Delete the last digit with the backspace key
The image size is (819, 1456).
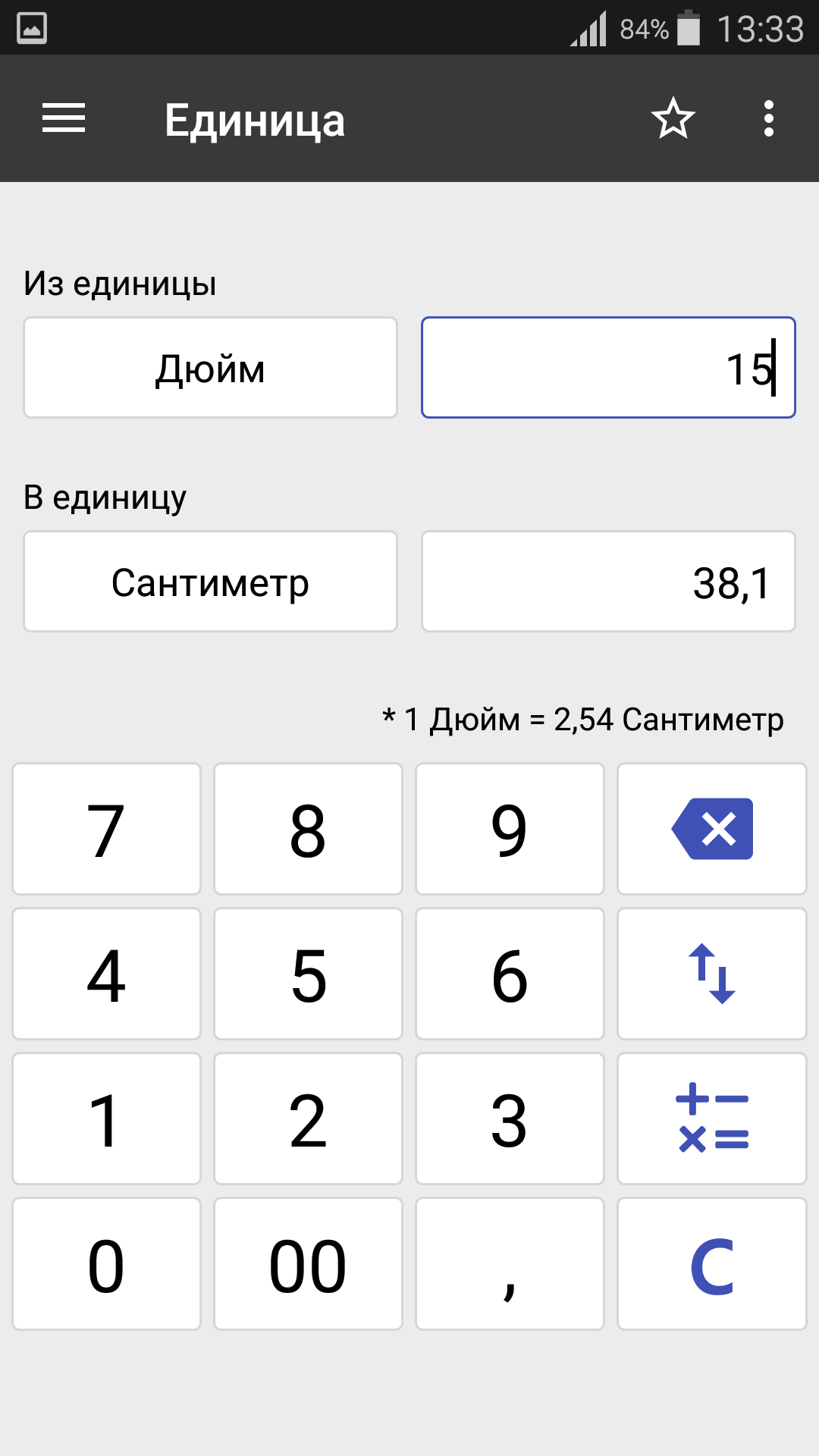click(x=712, y=829)
